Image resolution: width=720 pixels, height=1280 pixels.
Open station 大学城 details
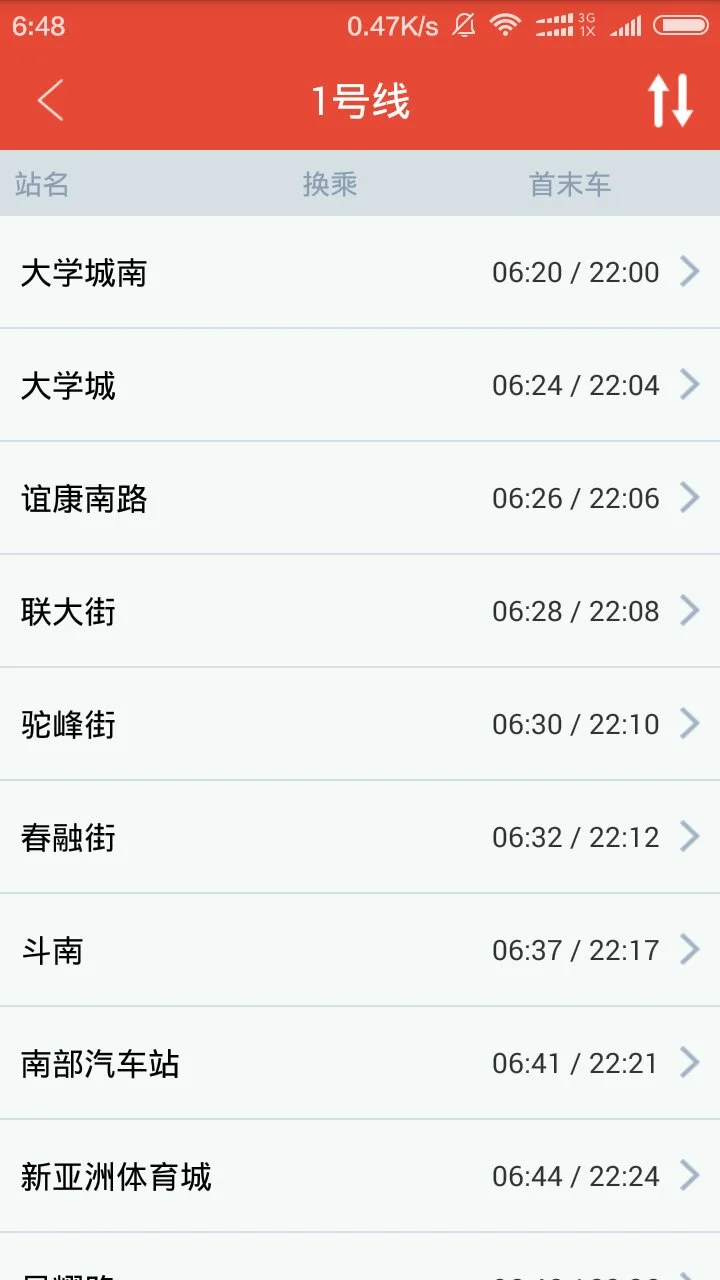pyautogui.click(x=360, y=385)
